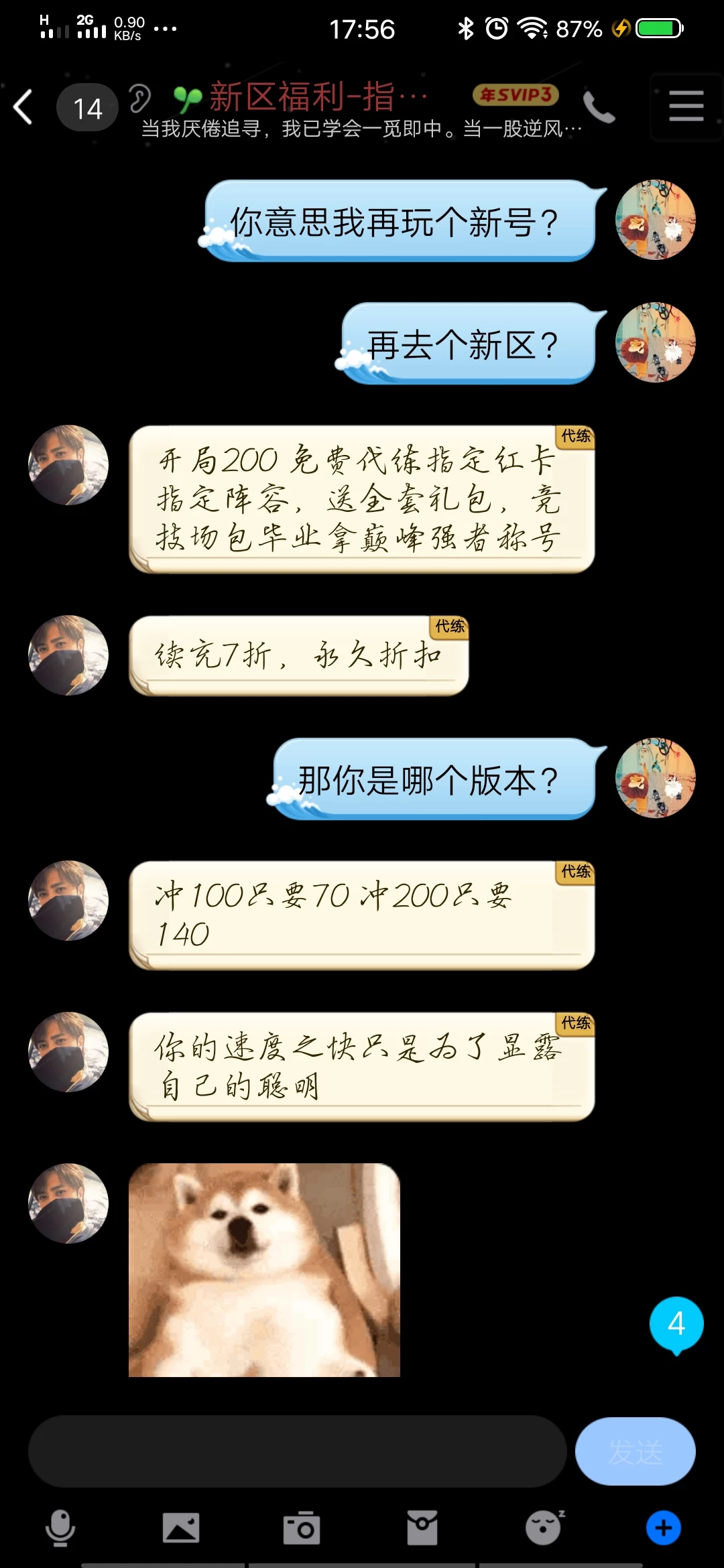The height and width of the screenshot is (1568, 724).
Task: Toggle earpiece mode icon
Action: (x=140, y=99)
